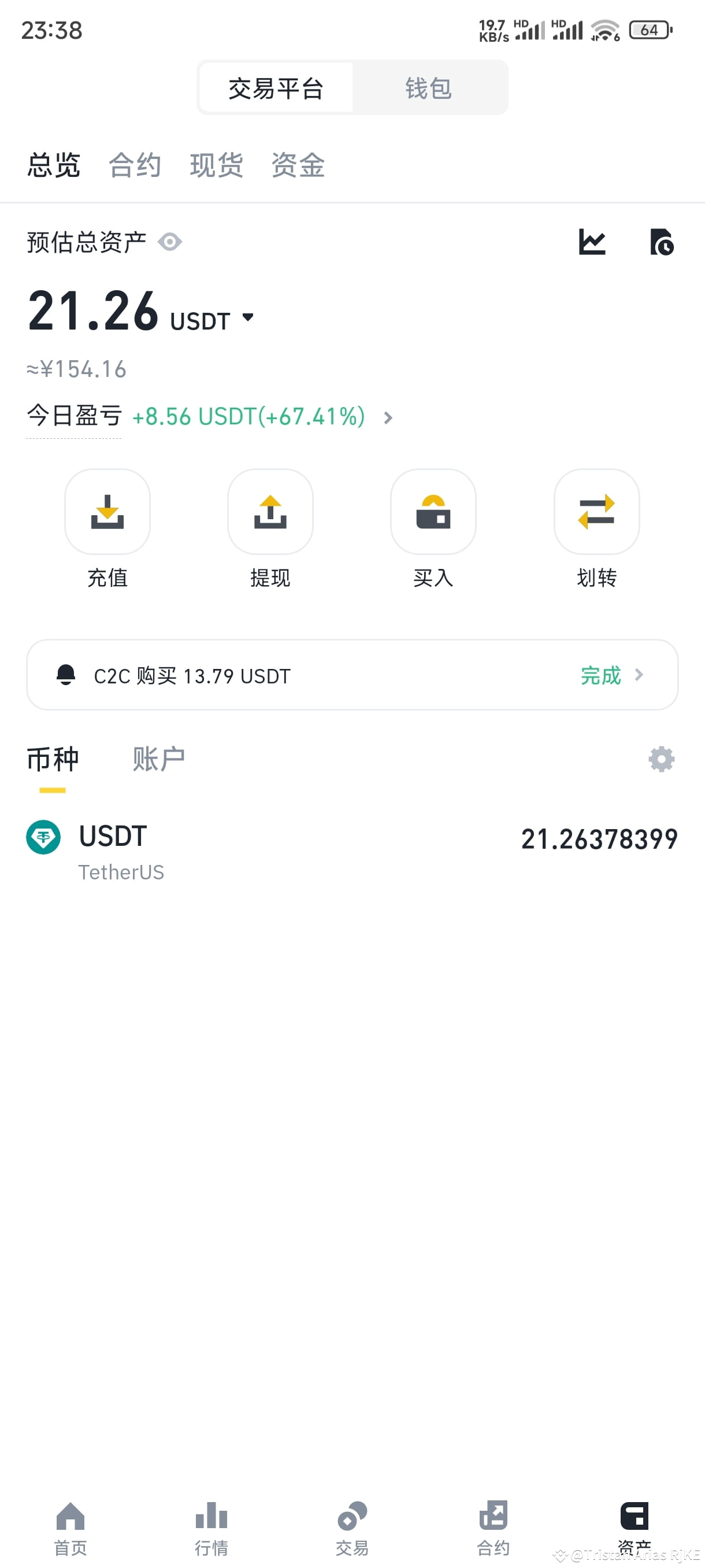Open the C2C 购买 13.79 USDT notification
This screenshot has height=1568, width=705.
(352, 674)
